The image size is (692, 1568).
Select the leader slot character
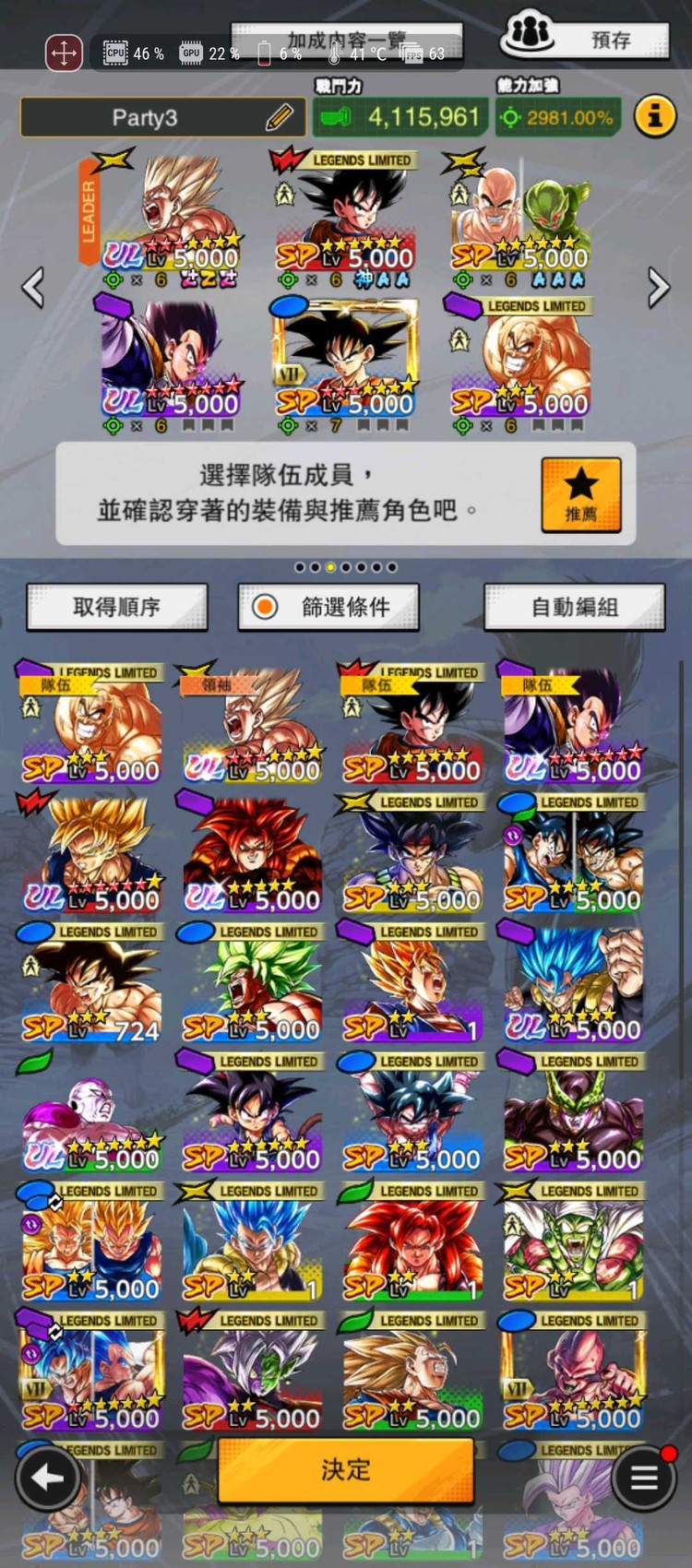pyautogui.click(x=171, y=221)
